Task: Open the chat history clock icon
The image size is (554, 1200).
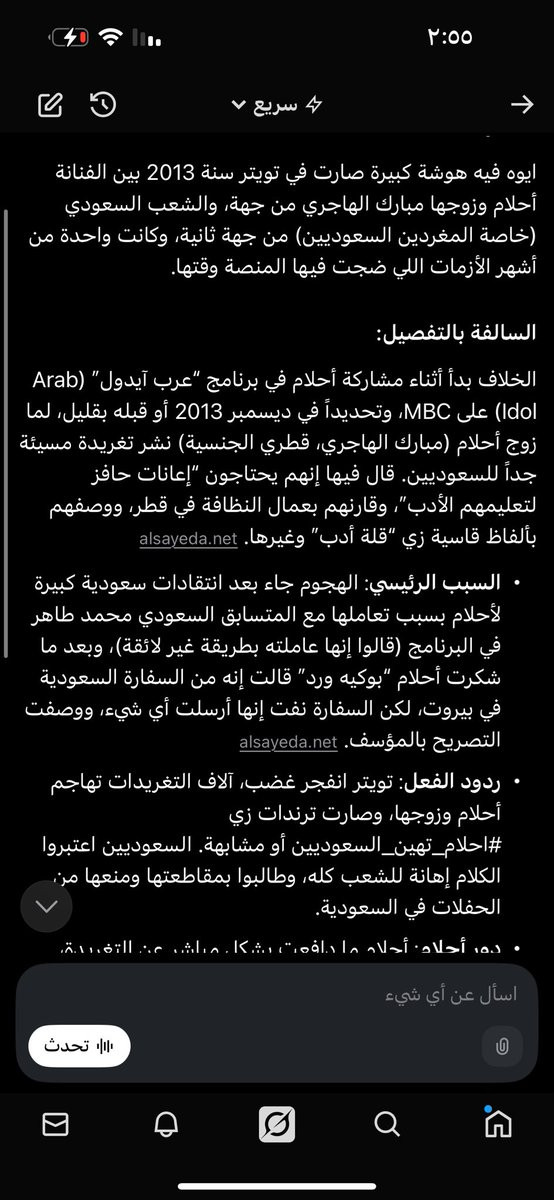Action: coord(103,104)
